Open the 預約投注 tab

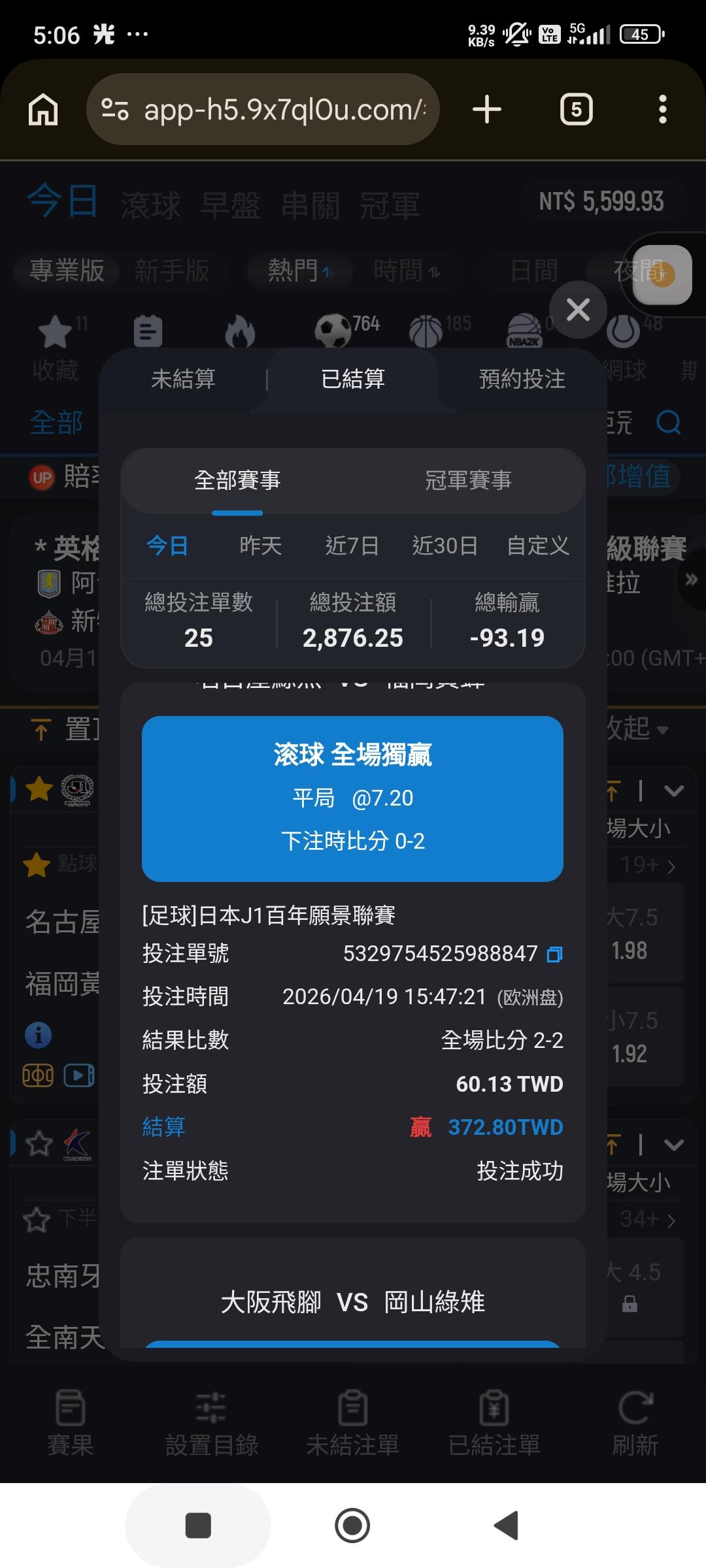522,379
